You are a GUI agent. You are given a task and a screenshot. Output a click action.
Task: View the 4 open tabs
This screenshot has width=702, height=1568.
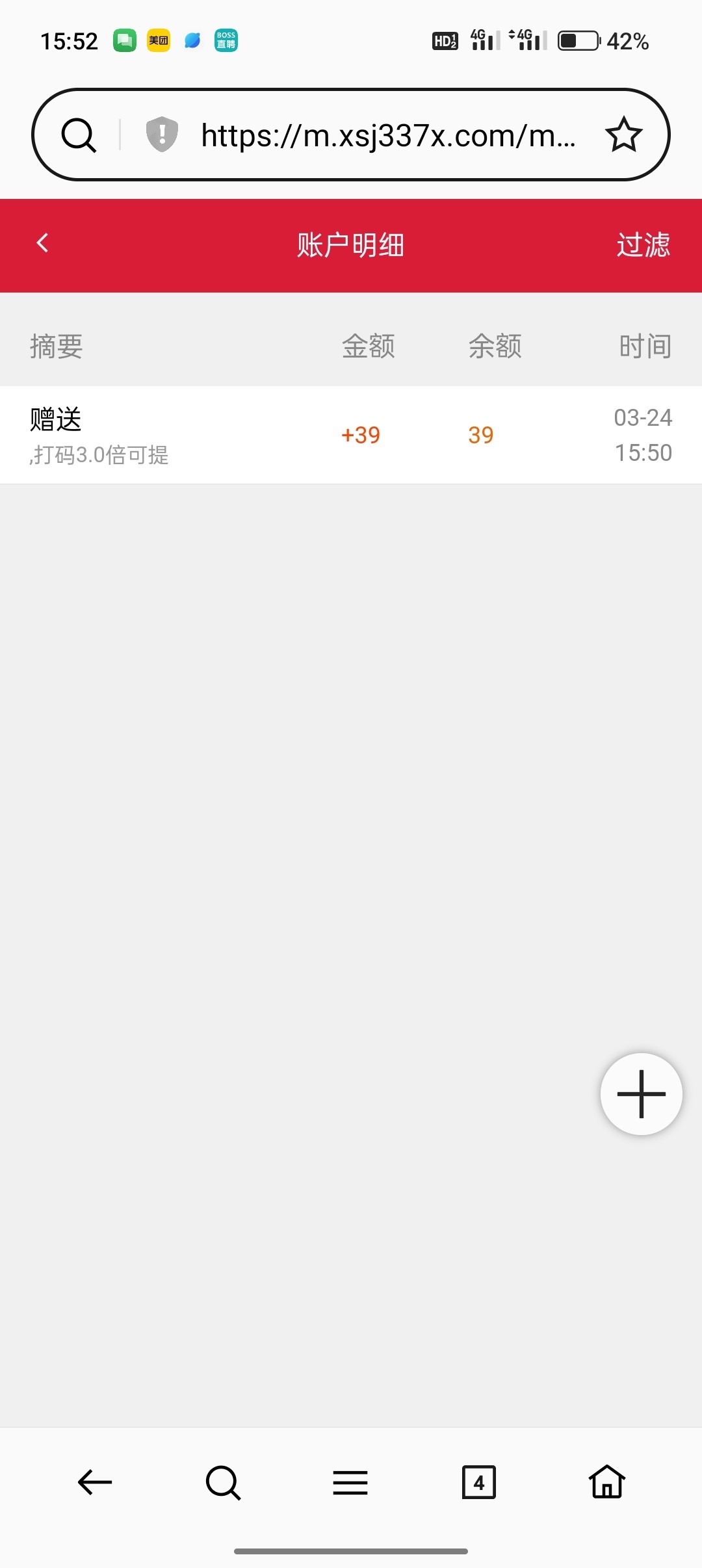click(x=479, y=1482)
